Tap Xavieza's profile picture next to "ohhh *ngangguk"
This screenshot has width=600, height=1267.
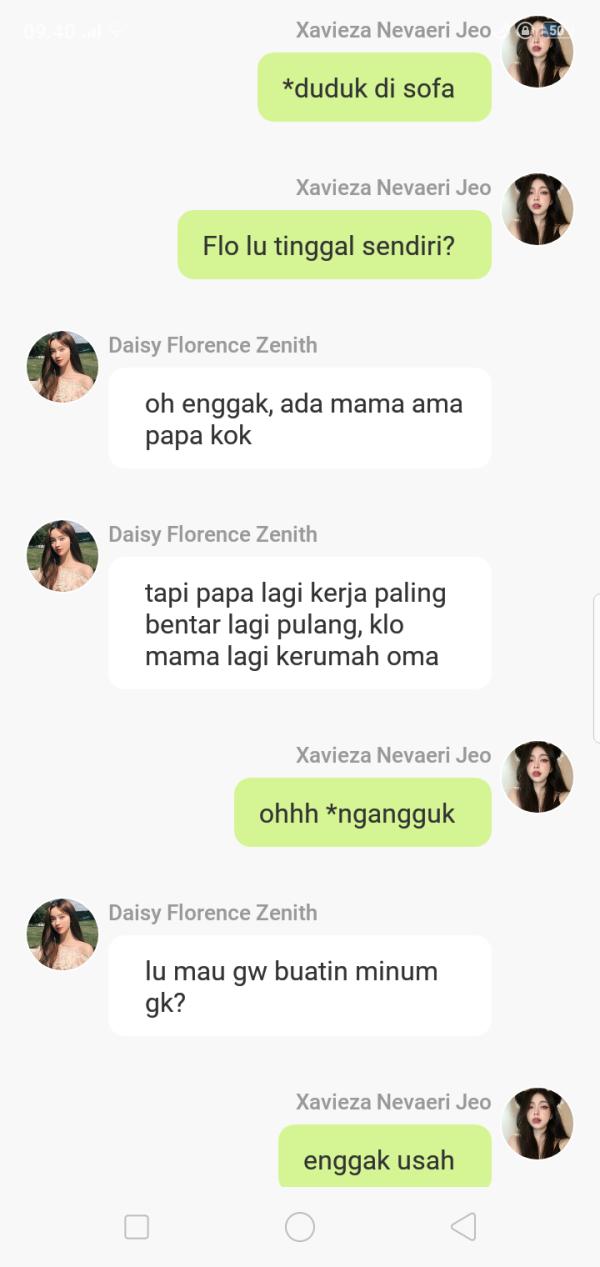[x=537, y=777]
